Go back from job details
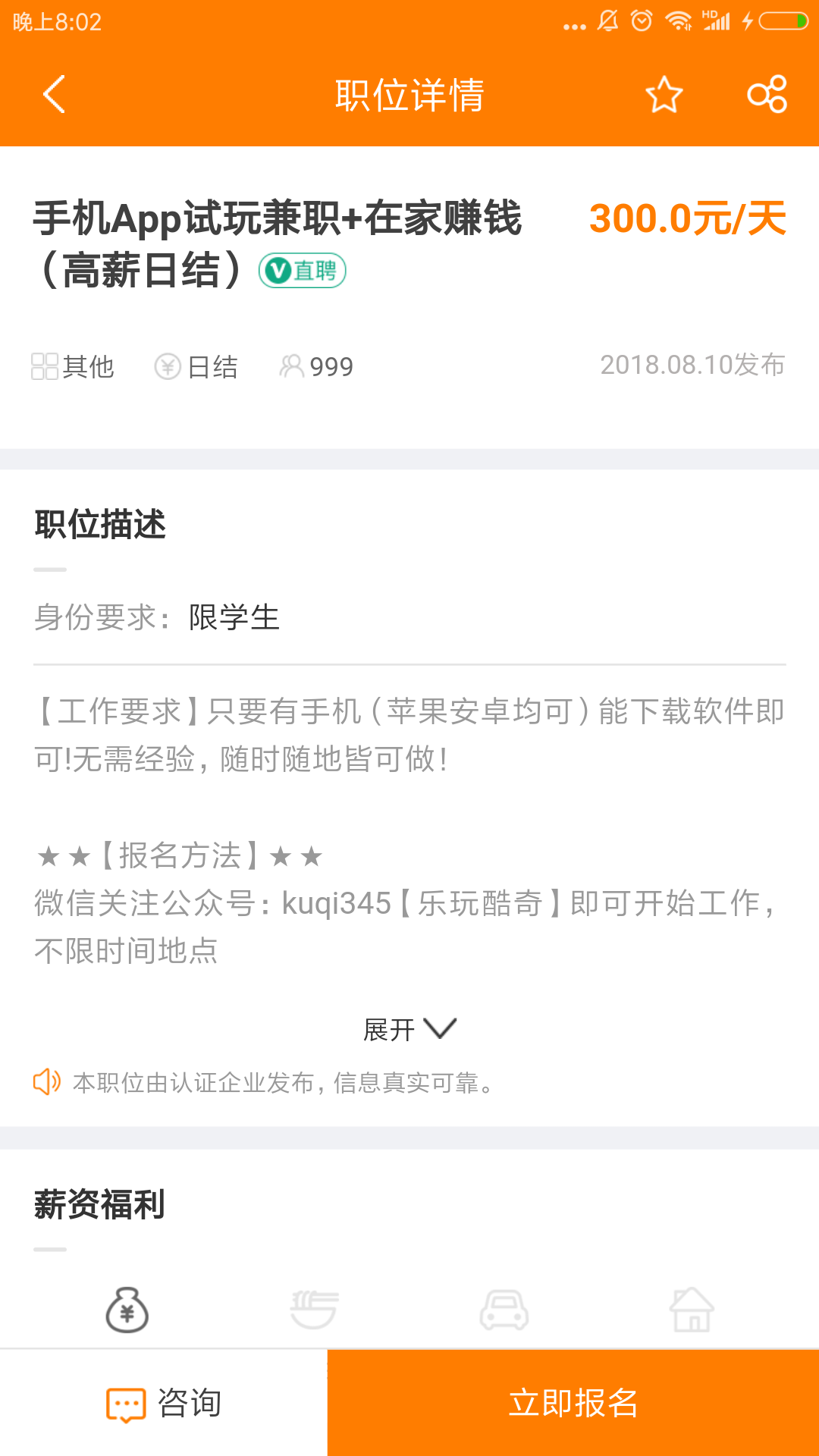This screenshot has width=819, height=1456. coord(55,94)
